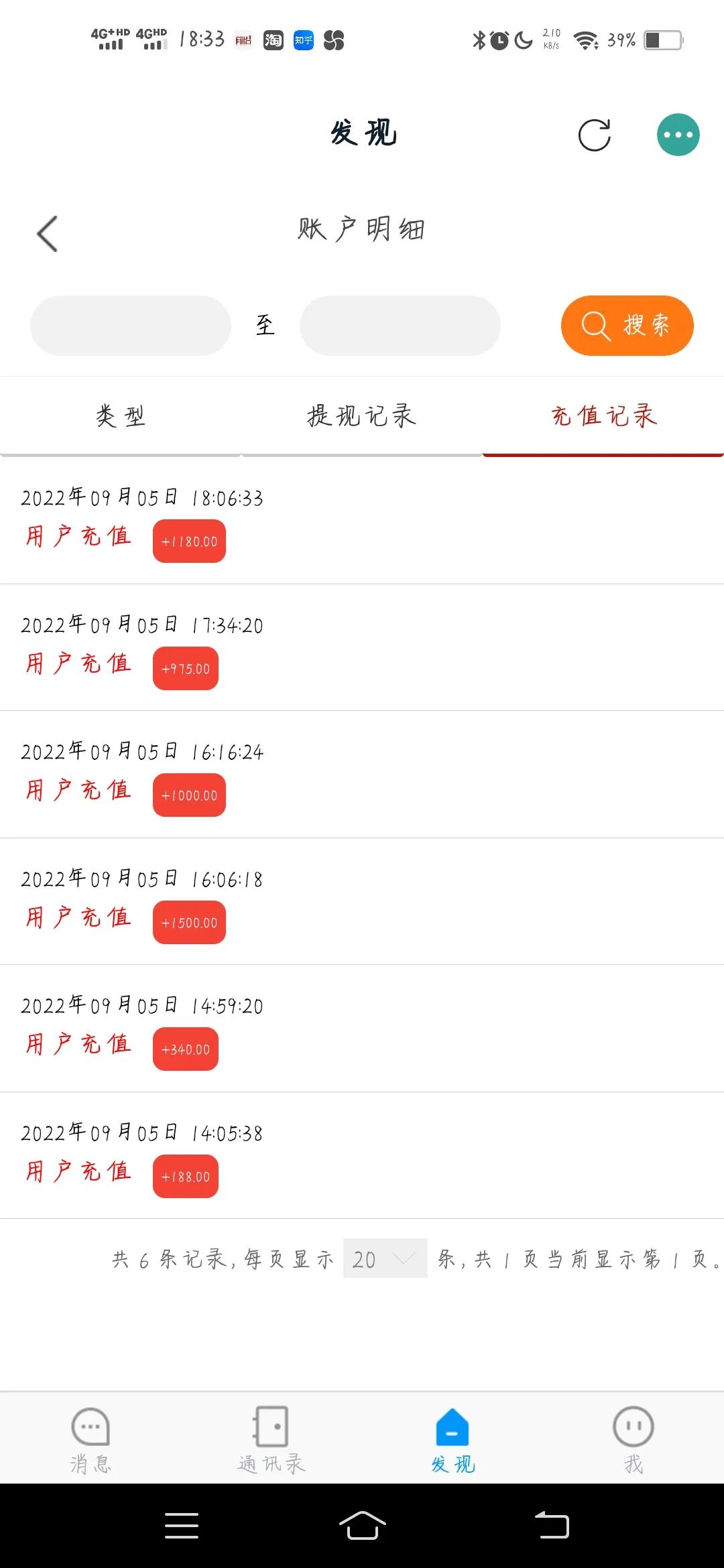Image resolution: width=724 pixels, height=1568 pixels.
Task: Go back from 账户明细
Action: point(47,234)
